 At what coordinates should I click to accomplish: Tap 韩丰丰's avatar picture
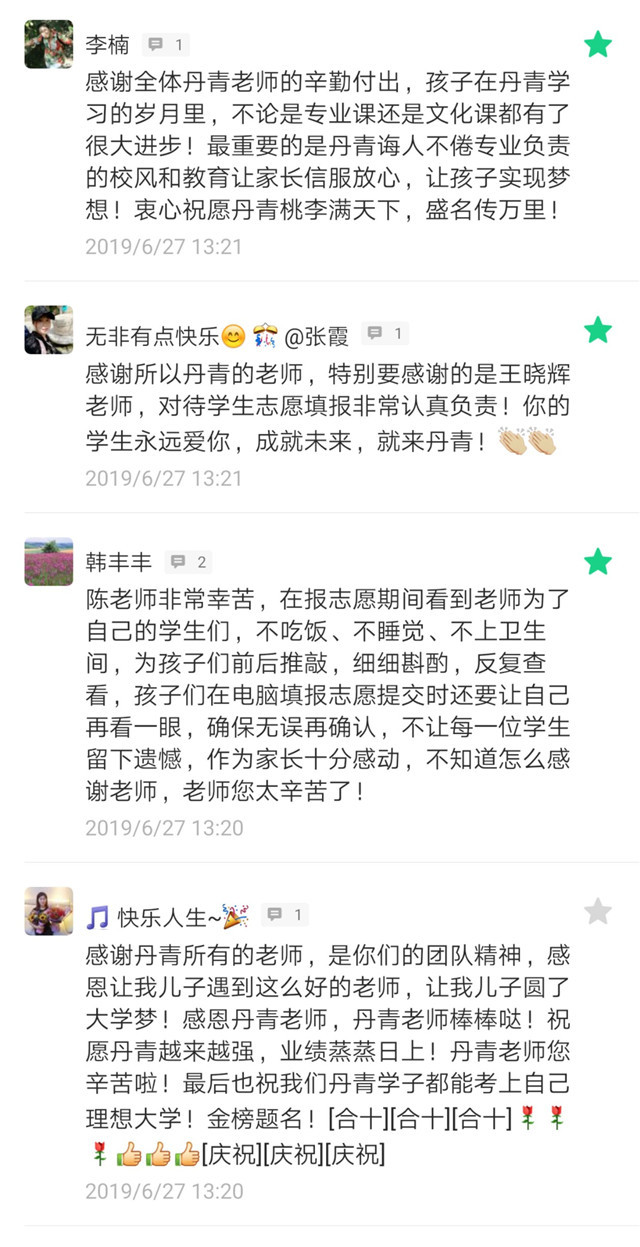pos(49,561)
